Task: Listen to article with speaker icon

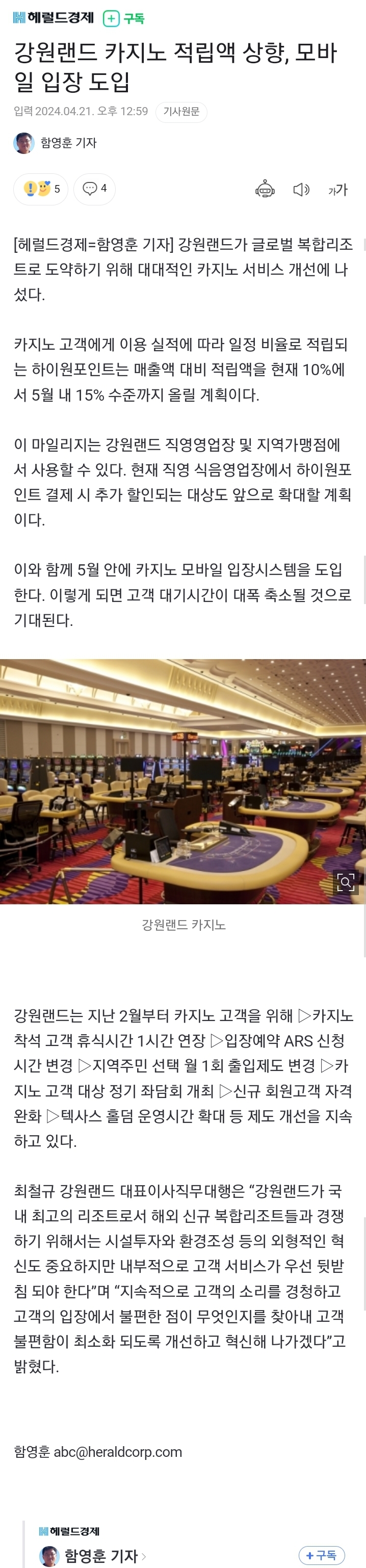Action: pyautogui.click(x=301, y=189)
